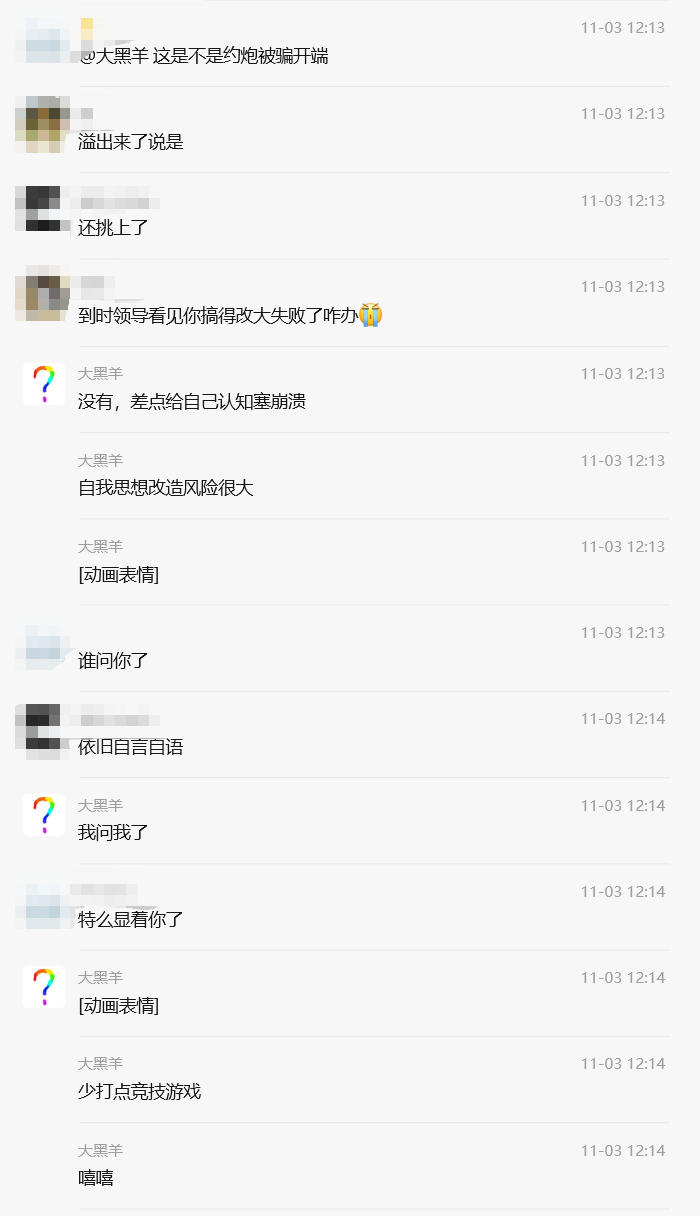Open avatar beside "没有，差点给自己认知塞崩溃"
The width and height of the screenshot is (700, 1216).
coord(44,384)
